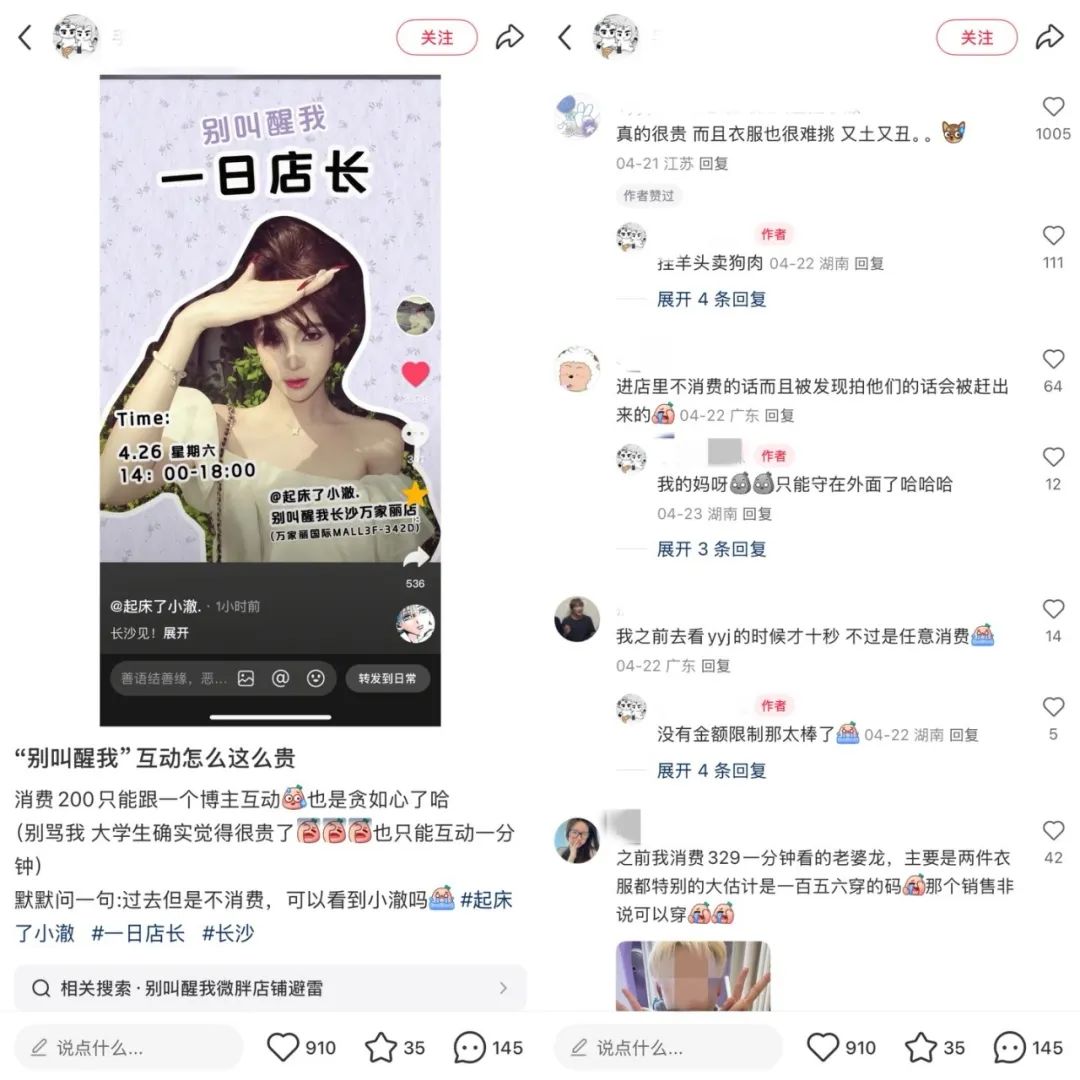The width and height of the screenshot is (1080, 1080).
Task: Open the photo attached to the 329 comment
Action: click(x=693, y=976)
